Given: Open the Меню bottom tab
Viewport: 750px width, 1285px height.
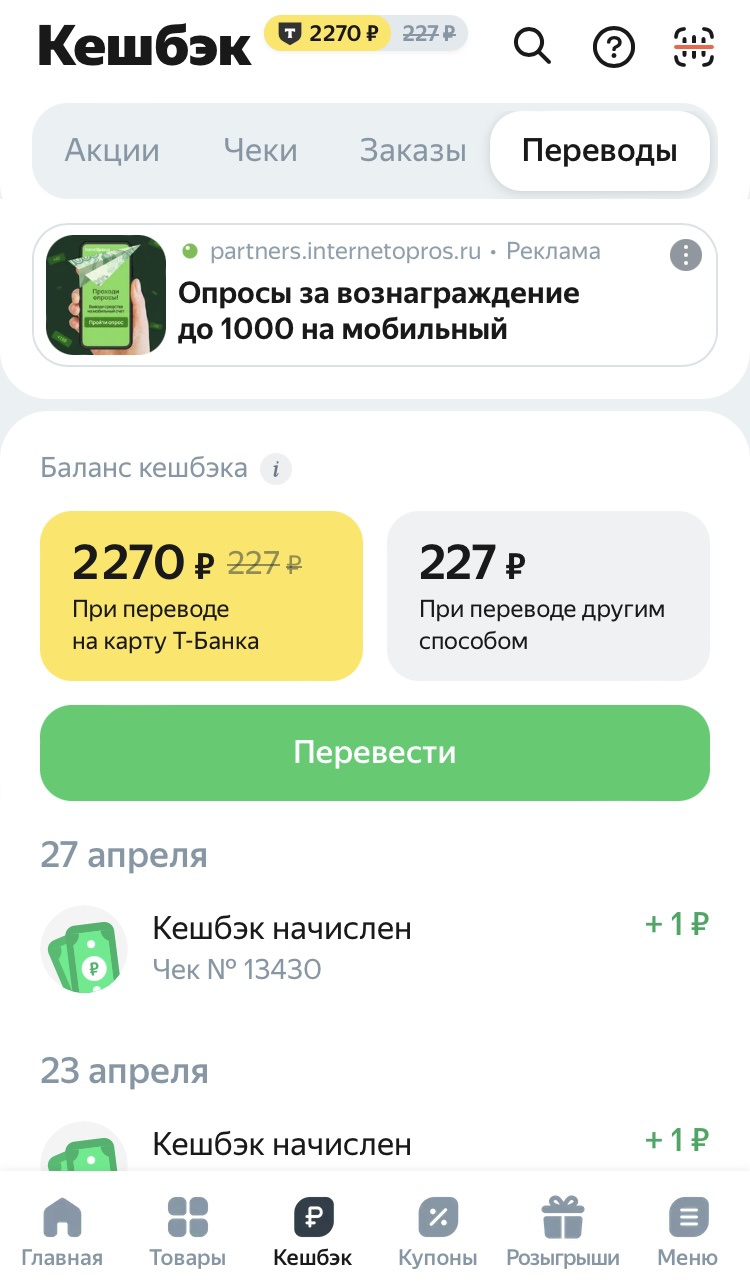Looking at the screenshot, I should (687, 1232).
